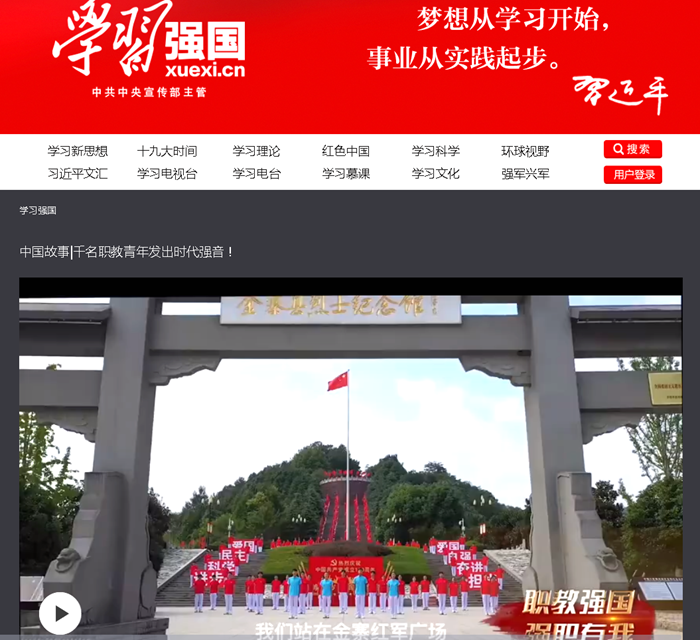
Task: Open 学习理论 section
Action: click(256, 151)
